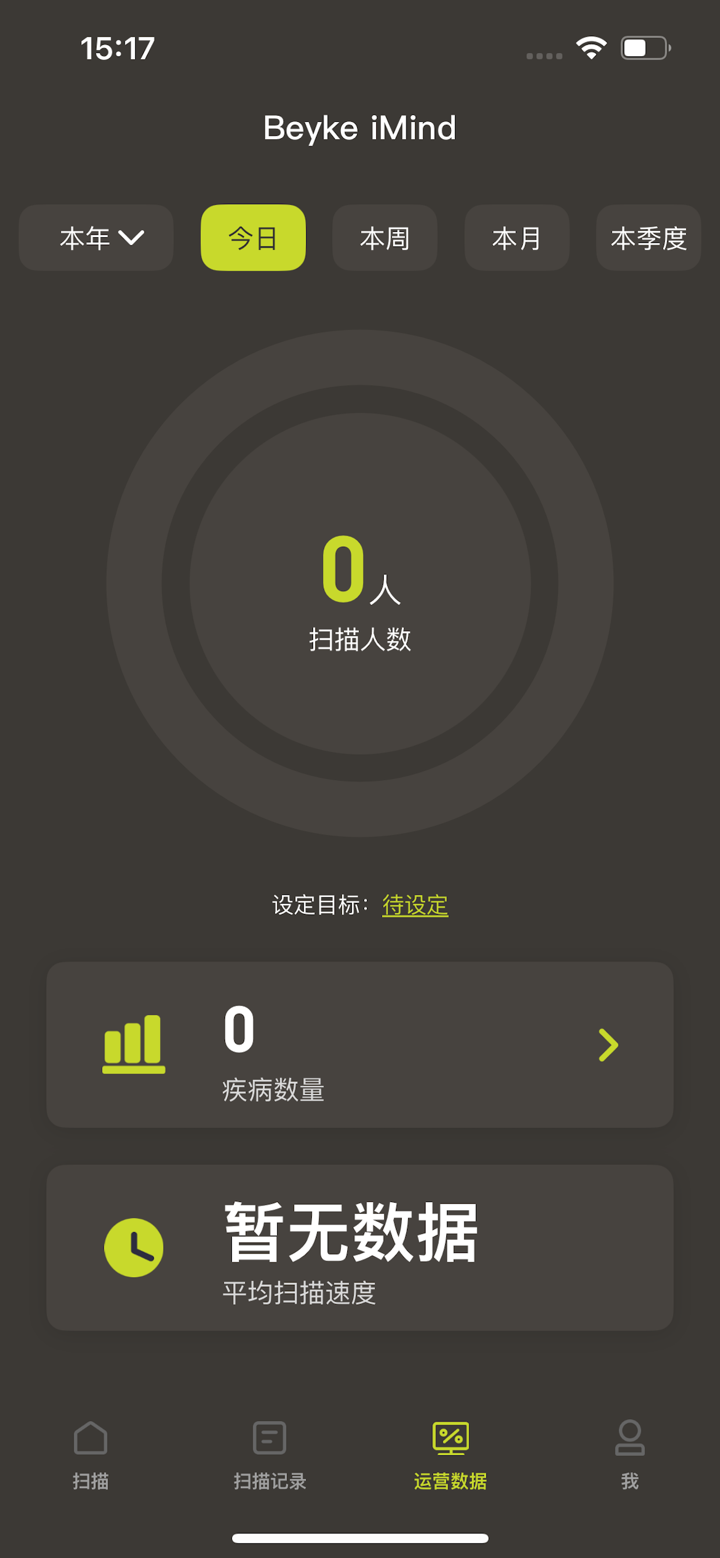
Task: Click the clock icon beside 平均扫描速度
Action: coord(134,1248)
